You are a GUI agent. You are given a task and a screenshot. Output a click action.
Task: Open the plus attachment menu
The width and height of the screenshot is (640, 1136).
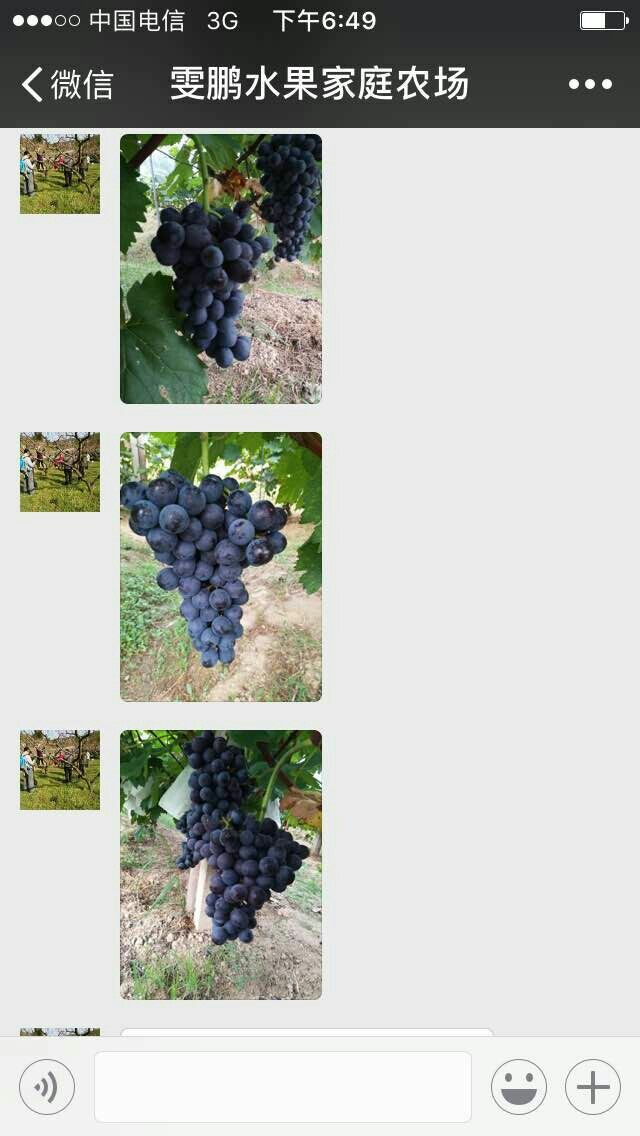(x=593, y=1087)
